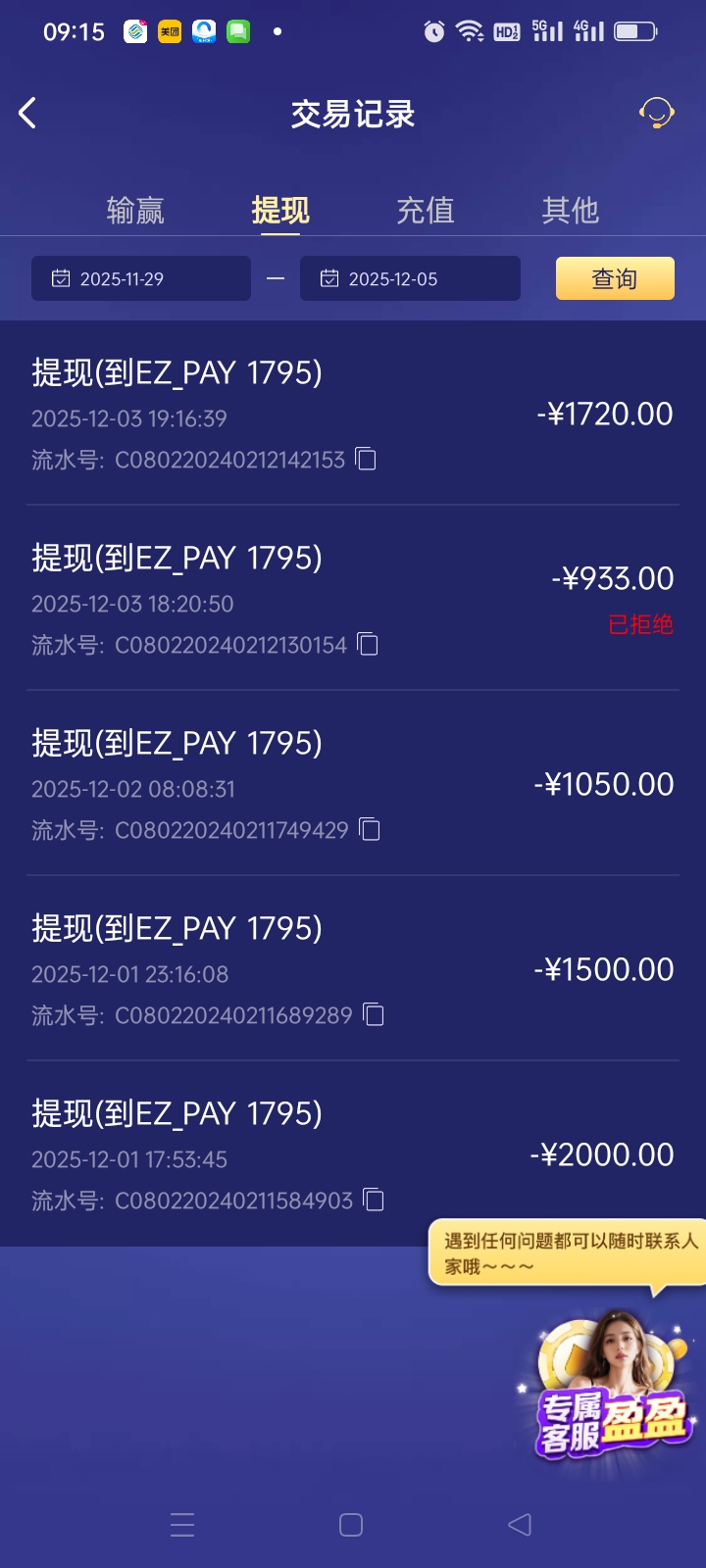This screenshot has height=1568, width=706.
Task: Copy transaction number C080220240211749429
Action: (x=370, y=830)
